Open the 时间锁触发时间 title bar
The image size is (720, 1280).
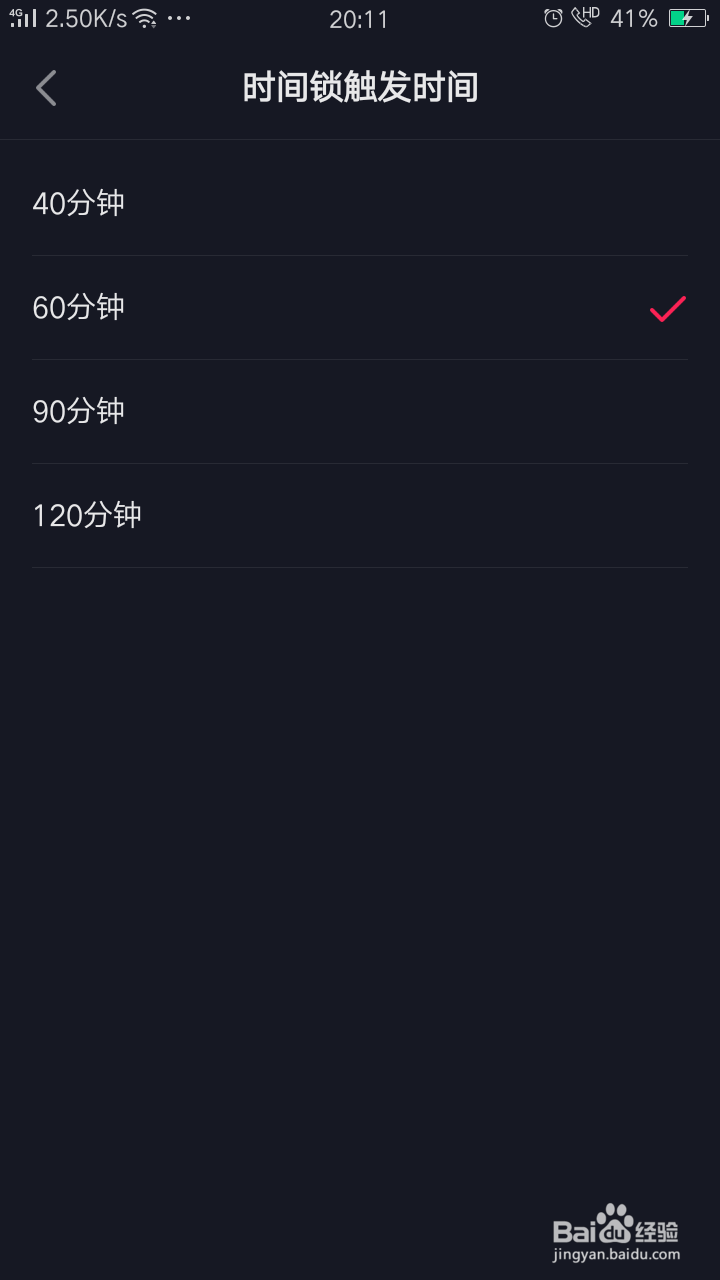click(x=360, y=88)
